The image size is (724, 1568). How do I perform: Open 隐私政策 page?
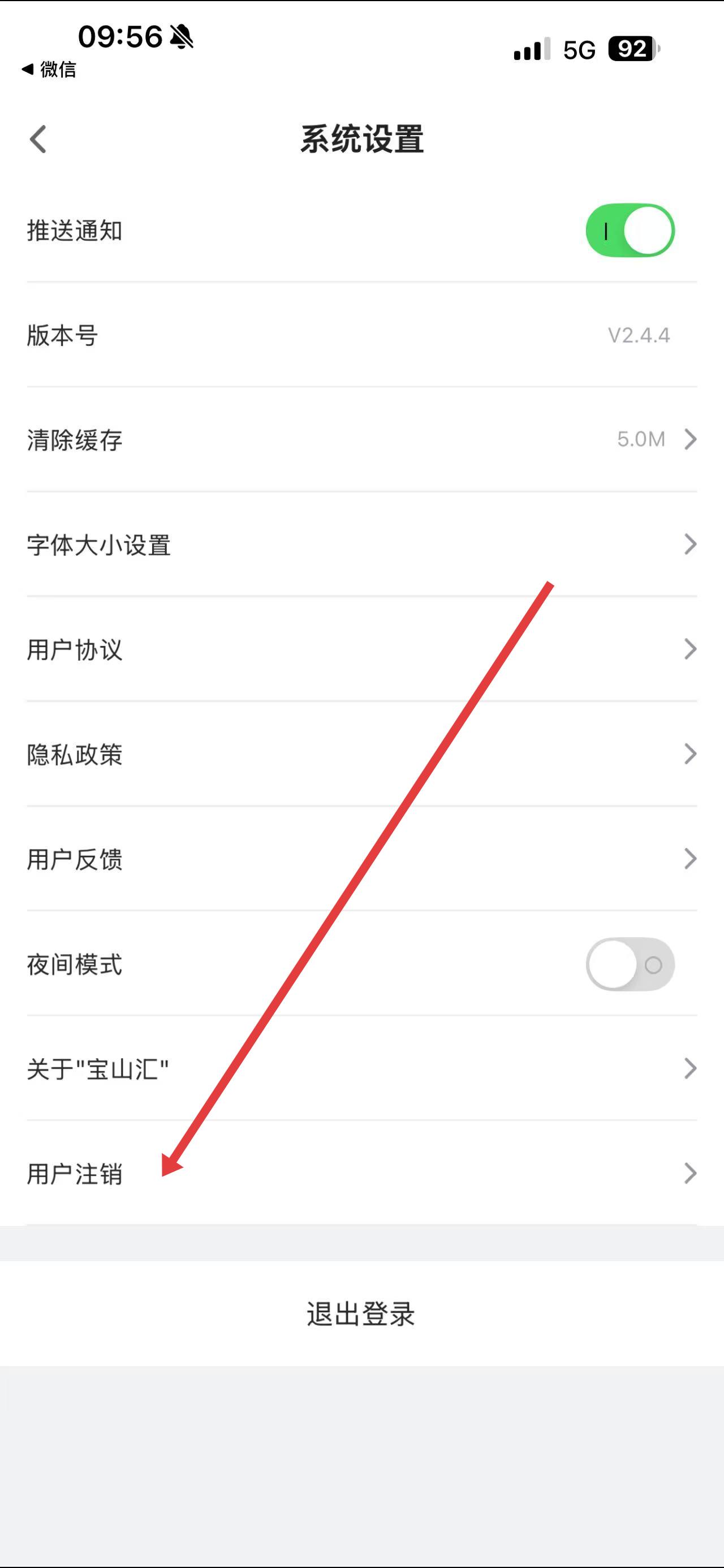coord(361,754)
